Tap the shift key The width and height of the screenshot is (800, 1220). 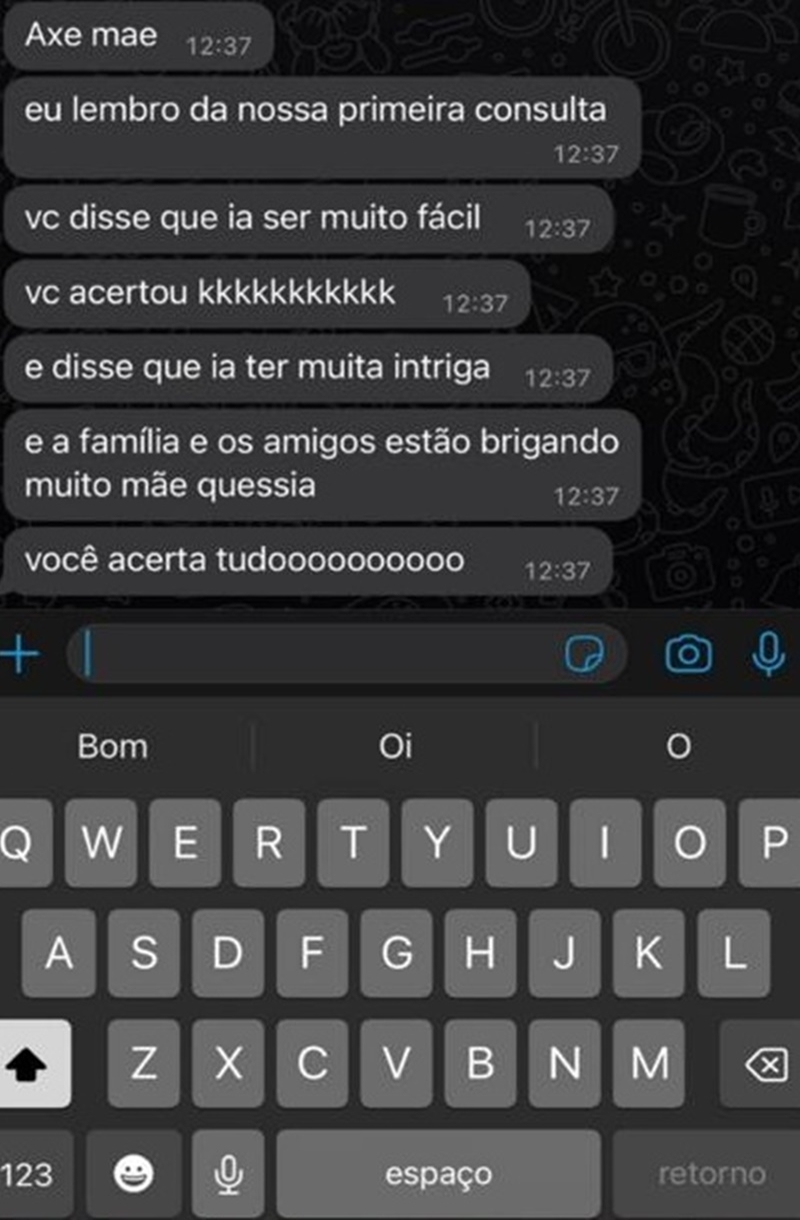tap(34, 1063)
